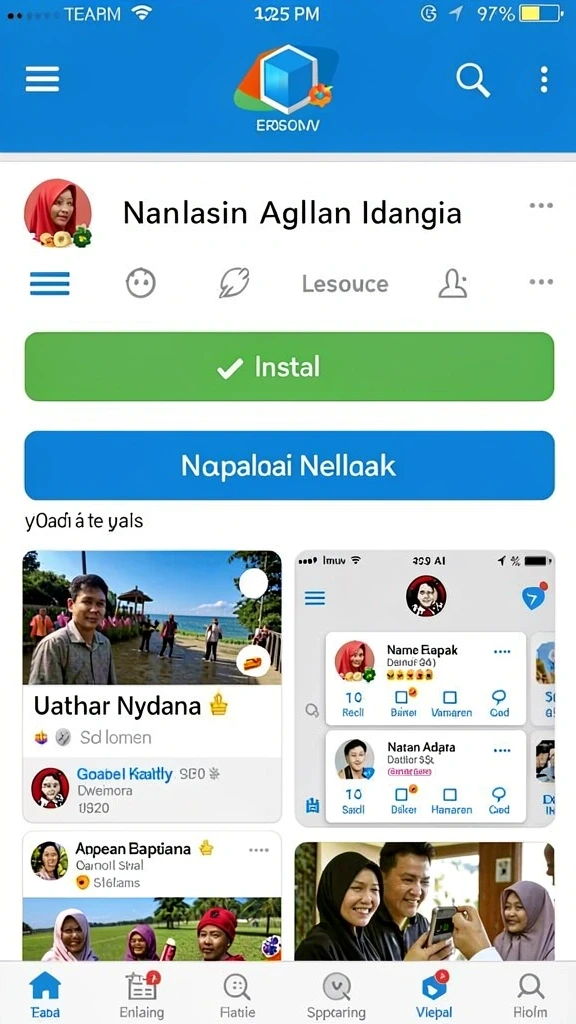Open Goabel Kaatlly's row
This screenshot has height=1024, width=576.
point(152,790)
